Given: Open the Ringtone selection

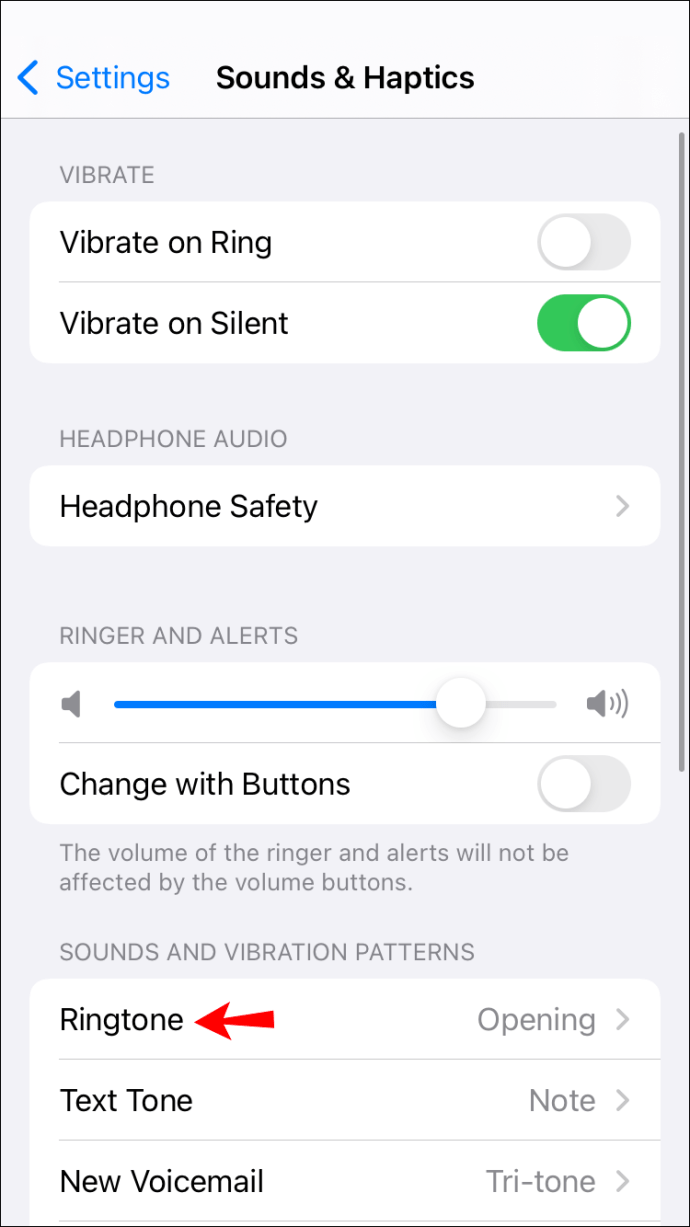Looking at the screenshot, I should tap(345, 1020).
